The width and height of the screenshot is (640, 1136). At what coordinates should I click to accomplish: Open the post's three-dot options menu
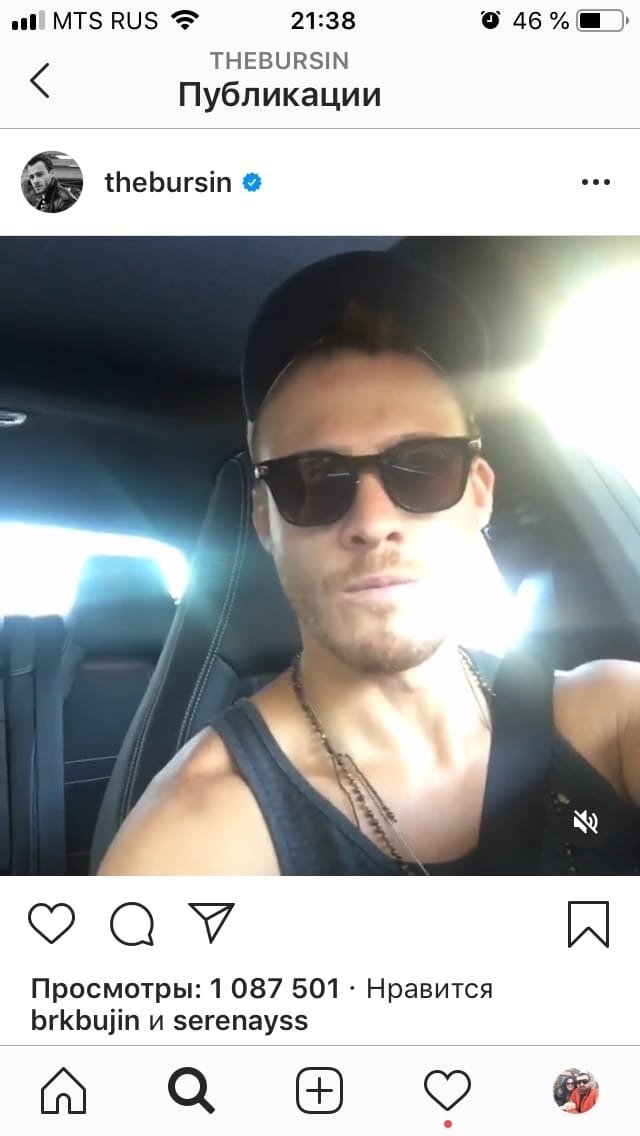[595, 182]
